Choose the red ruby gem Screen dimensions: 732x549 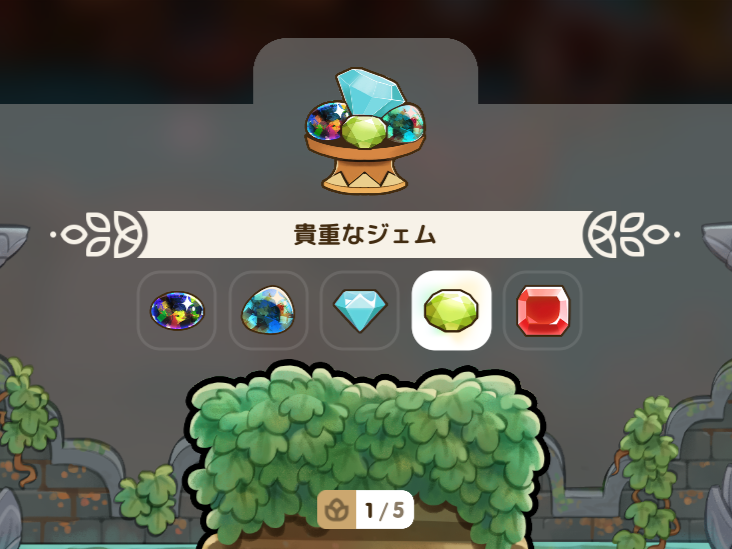click(x=542, y=311)
